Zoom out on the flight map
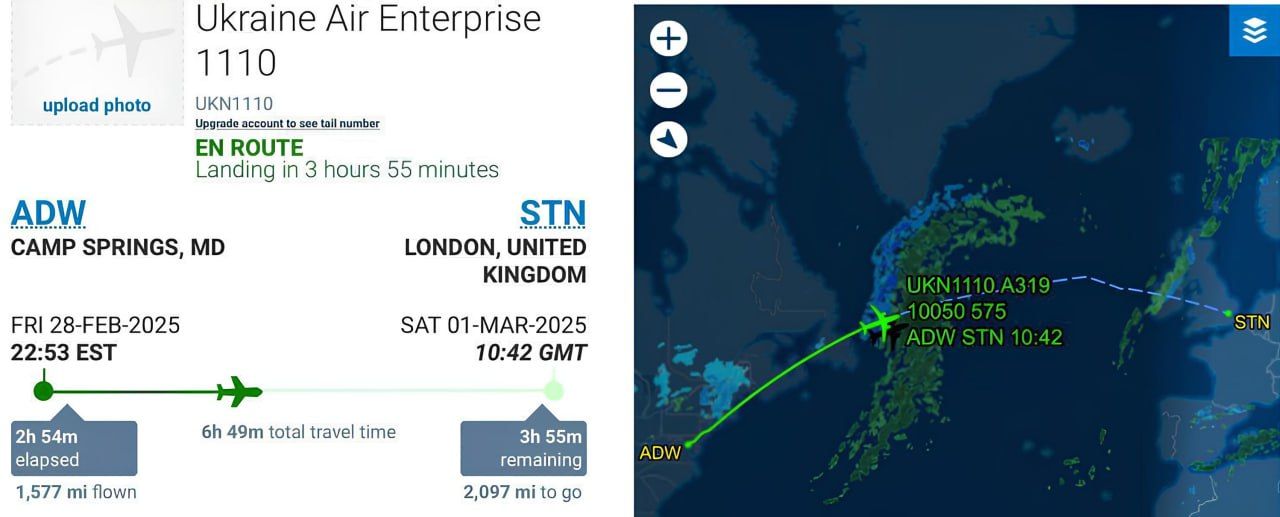The height and width of the screenshot is (517, 1280). tap(668, 91)
